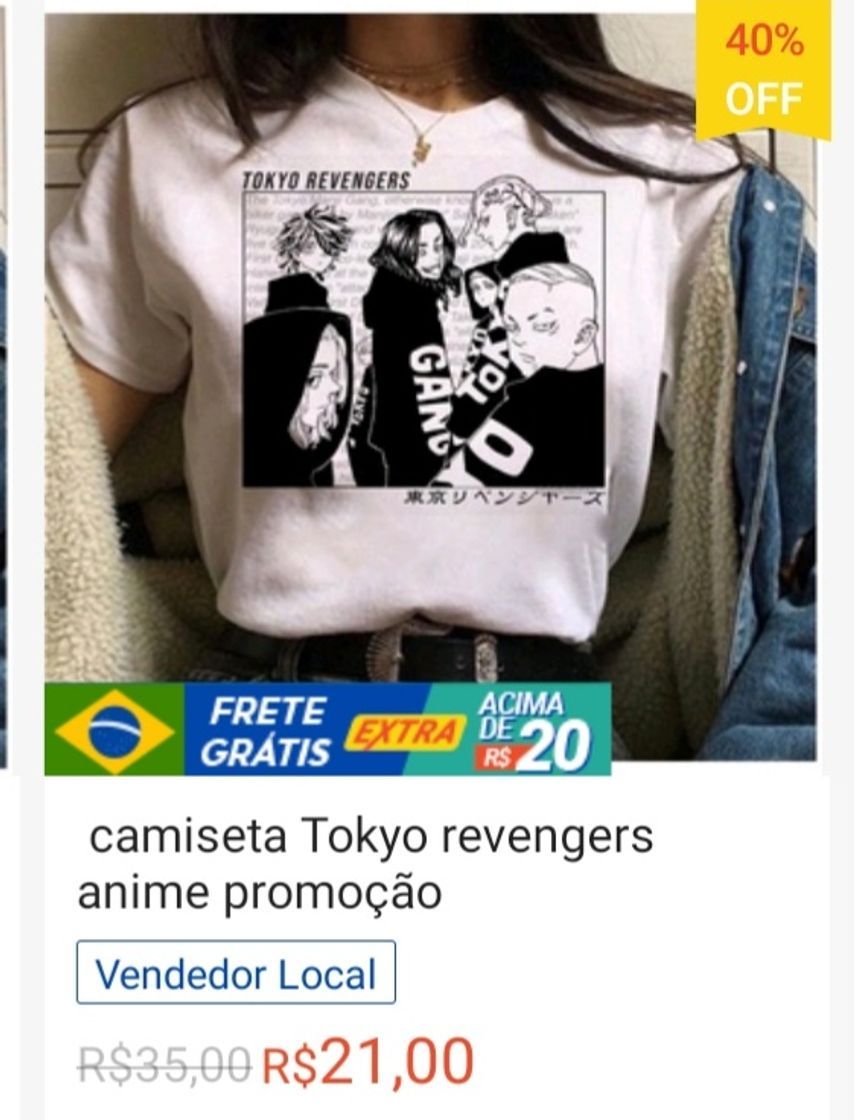Image resolution: width=854 pixels, height=1120 pixels.
Task: Expand the free shipping promotion details
Action: point(330,731)
